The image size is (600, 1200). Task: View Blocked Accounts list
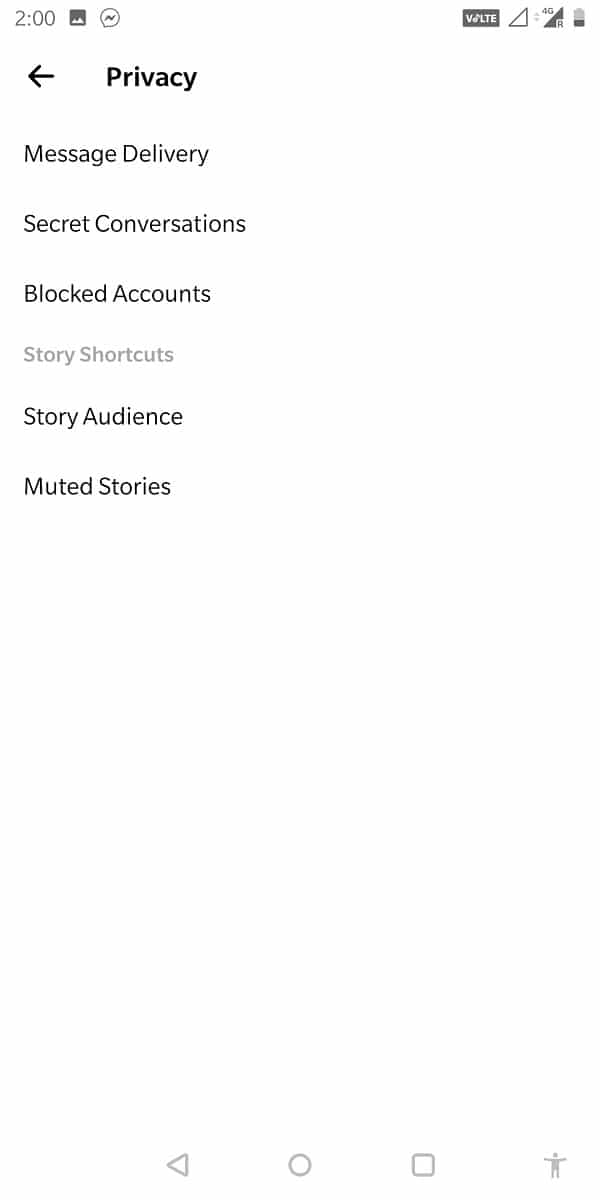pos(117,294)
